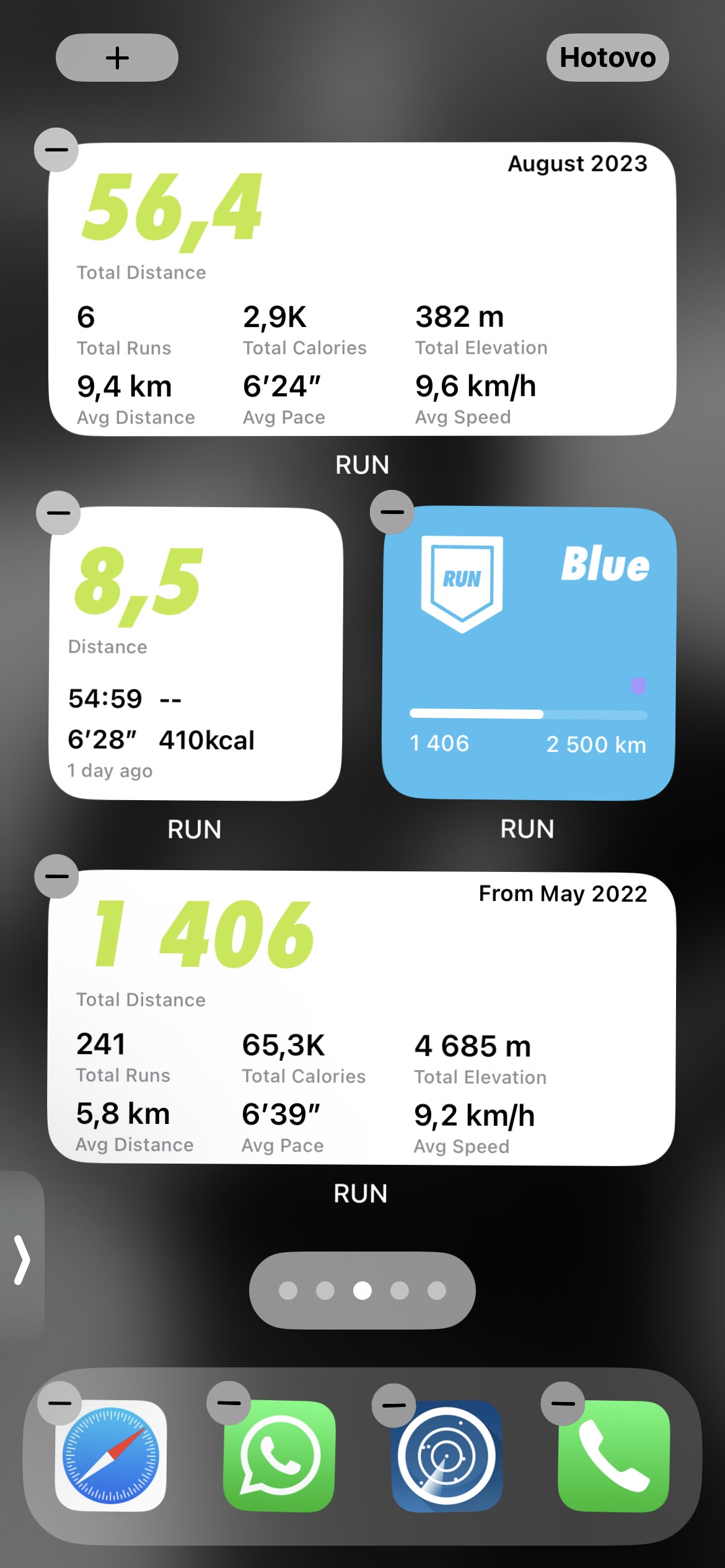
Task: Remove WhatsApp from the dock
Action: click(229, 1403)
